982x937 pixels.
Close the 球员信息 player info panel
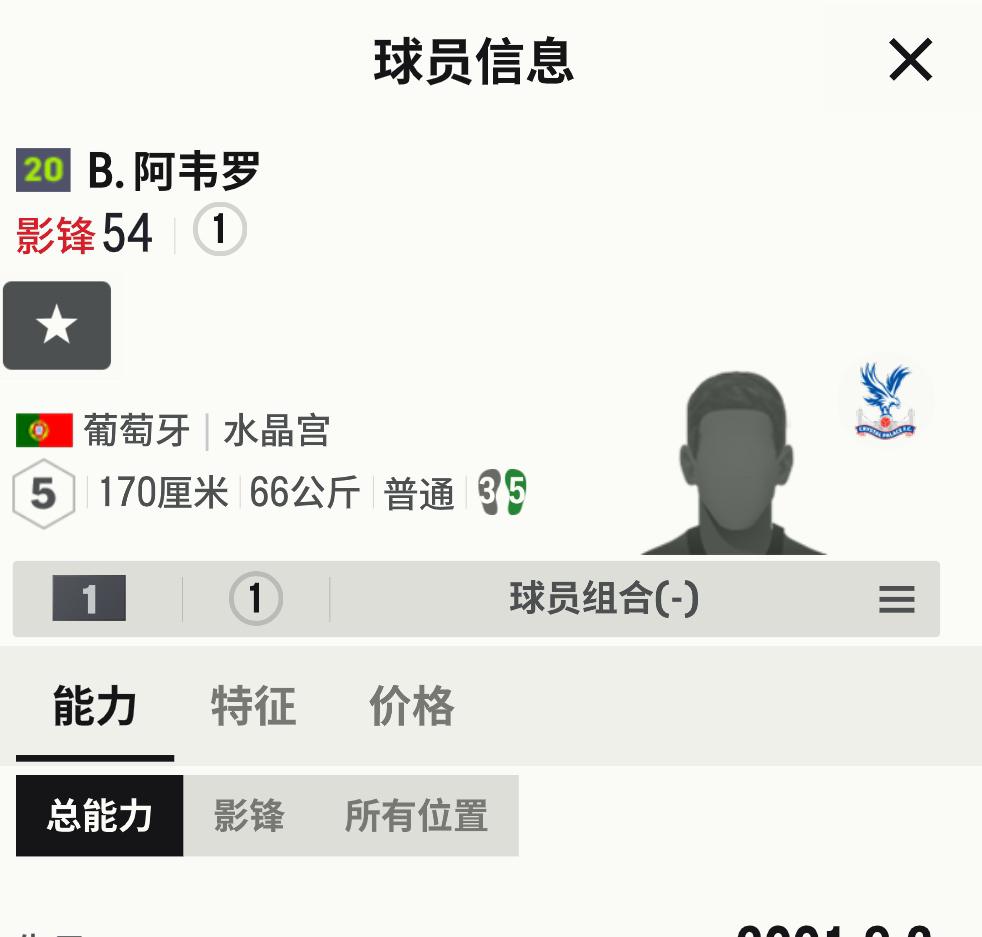coord(910,61)
